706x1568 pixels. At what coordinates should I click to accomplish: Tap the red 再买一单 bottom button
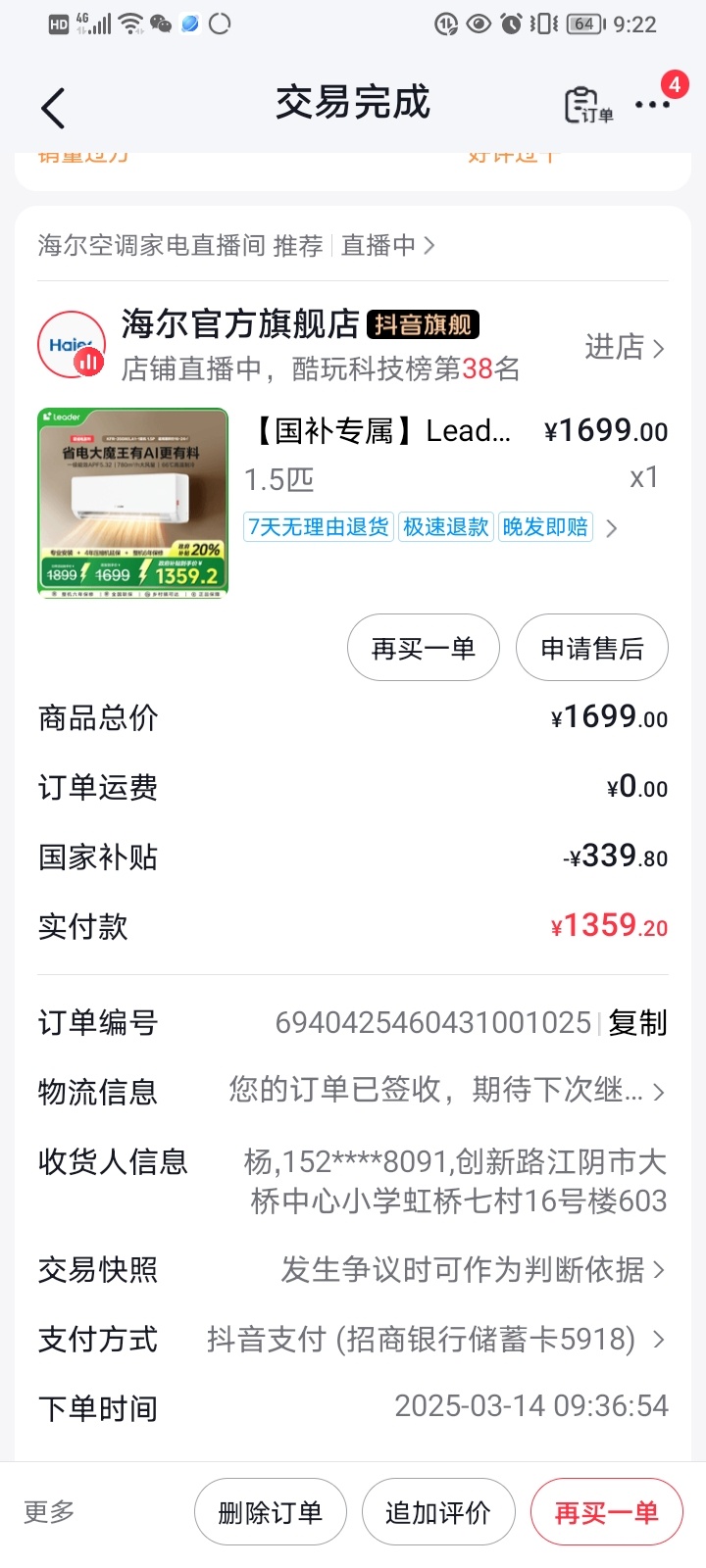tap(606, 1512)
